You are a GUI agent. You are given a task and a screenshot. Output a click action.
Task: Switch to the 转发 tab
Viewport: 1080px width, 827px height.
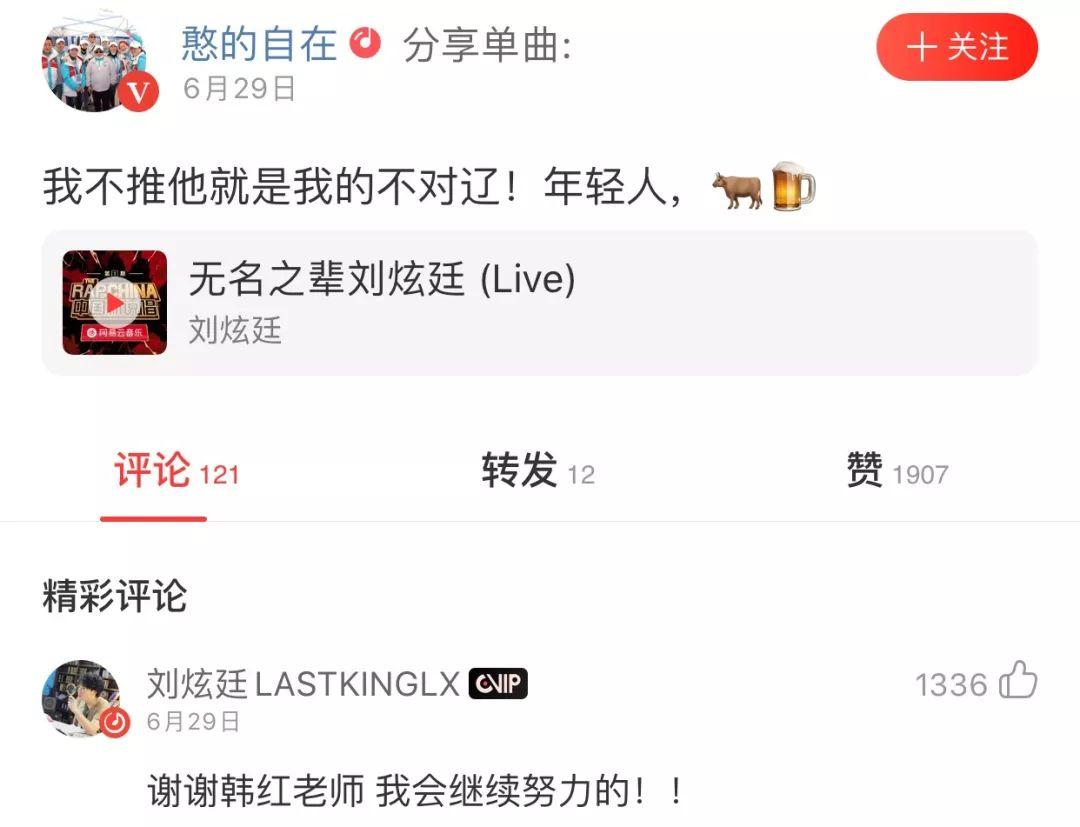(538, 471)
